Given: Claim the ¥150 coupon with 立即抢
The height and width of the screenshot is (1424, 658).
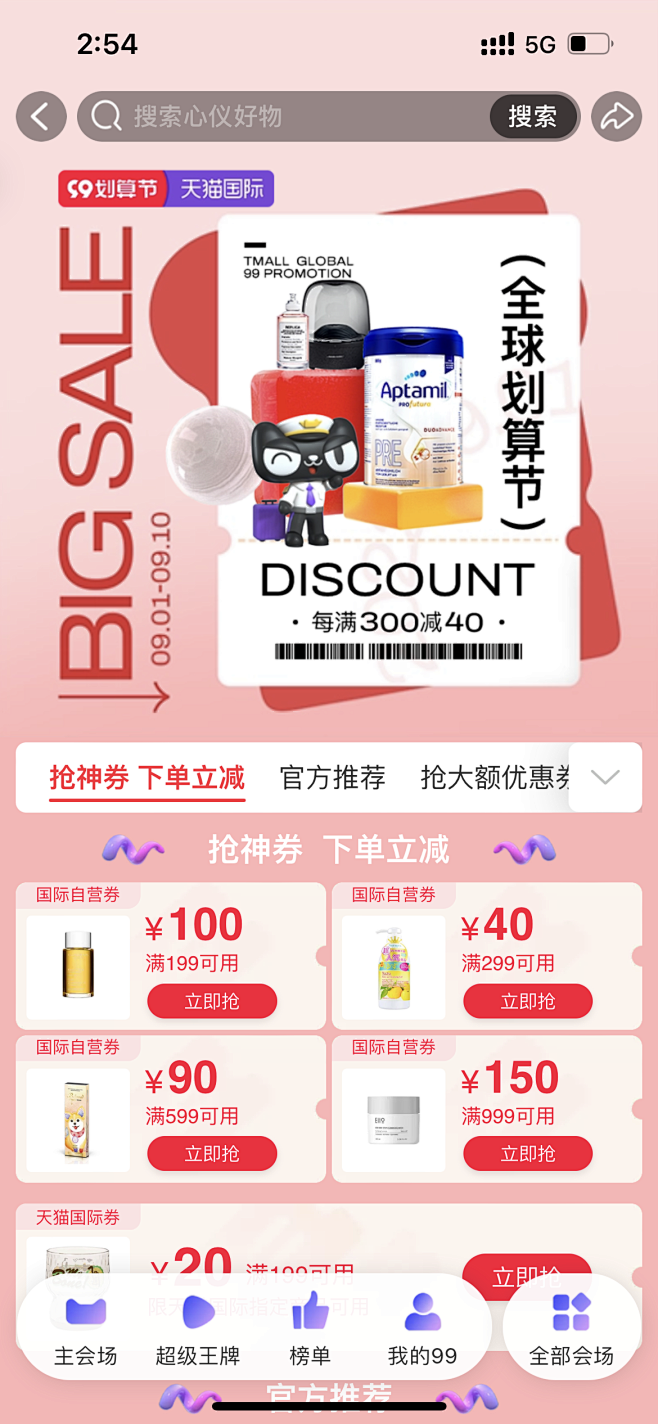Looking at the screenshot, I should pos(528,1154).
